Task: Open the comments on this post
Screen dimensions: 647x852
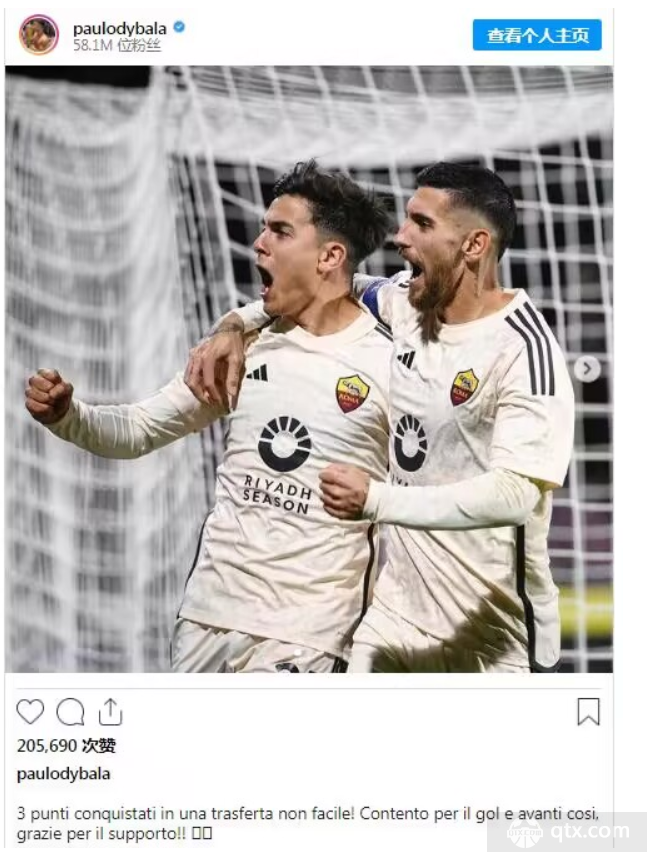Action: (x=70, y=711)
